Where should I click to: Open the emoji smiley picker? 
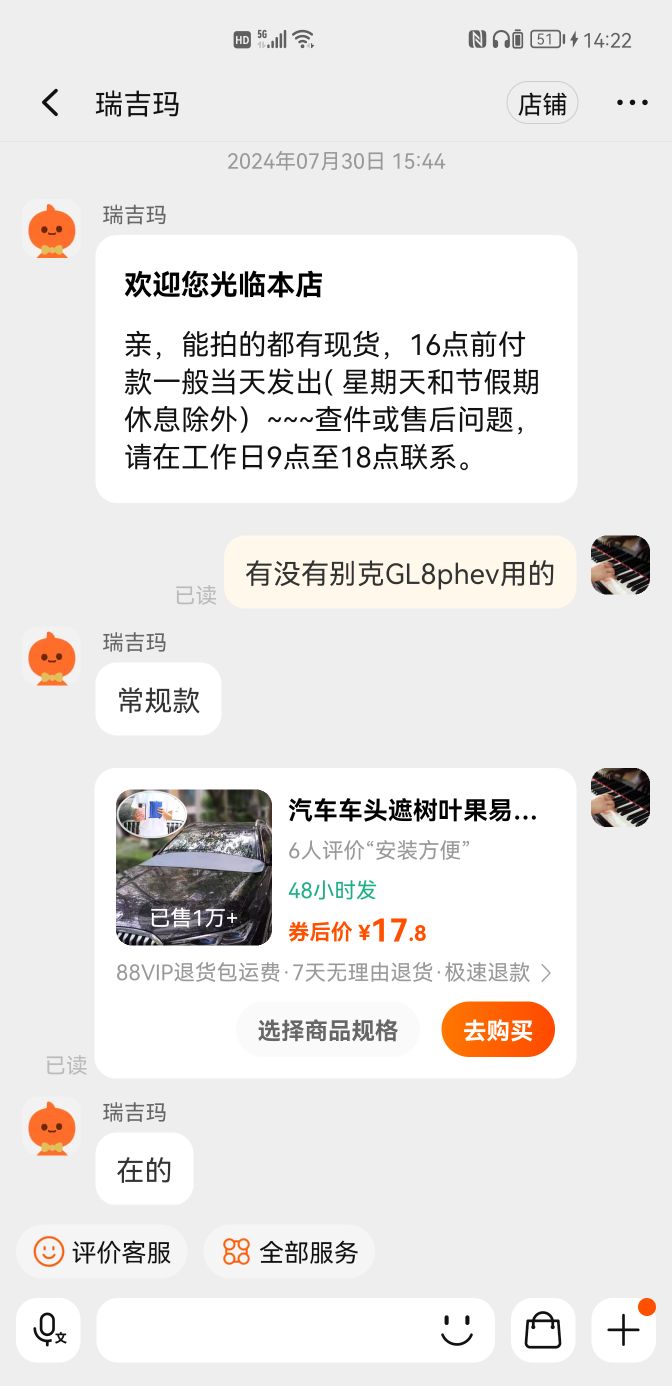(x=457, y=1330)
